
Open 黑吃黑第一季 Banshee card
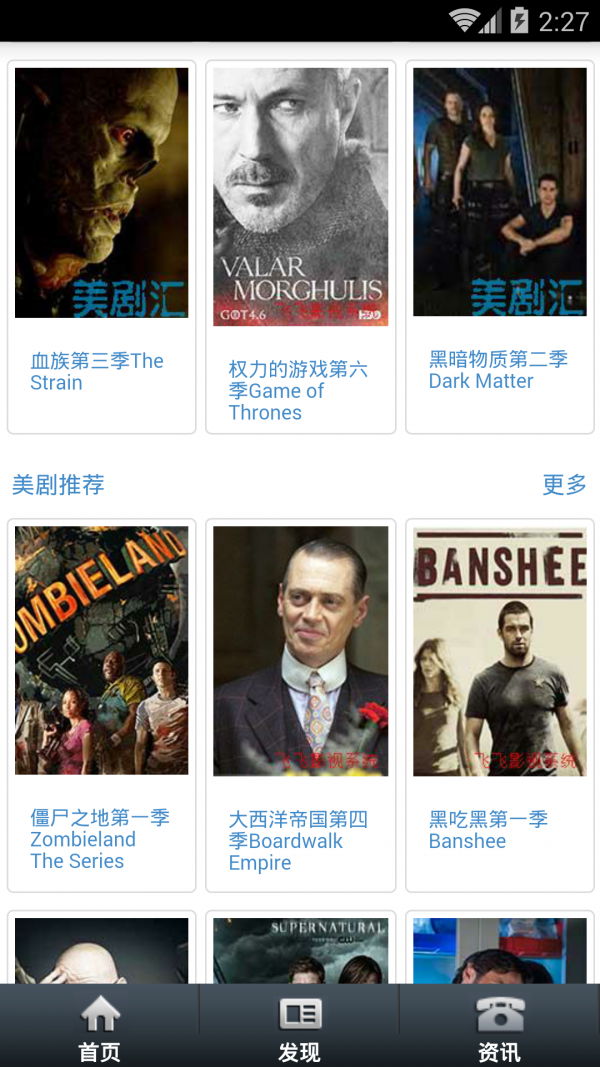pos(499,704)
